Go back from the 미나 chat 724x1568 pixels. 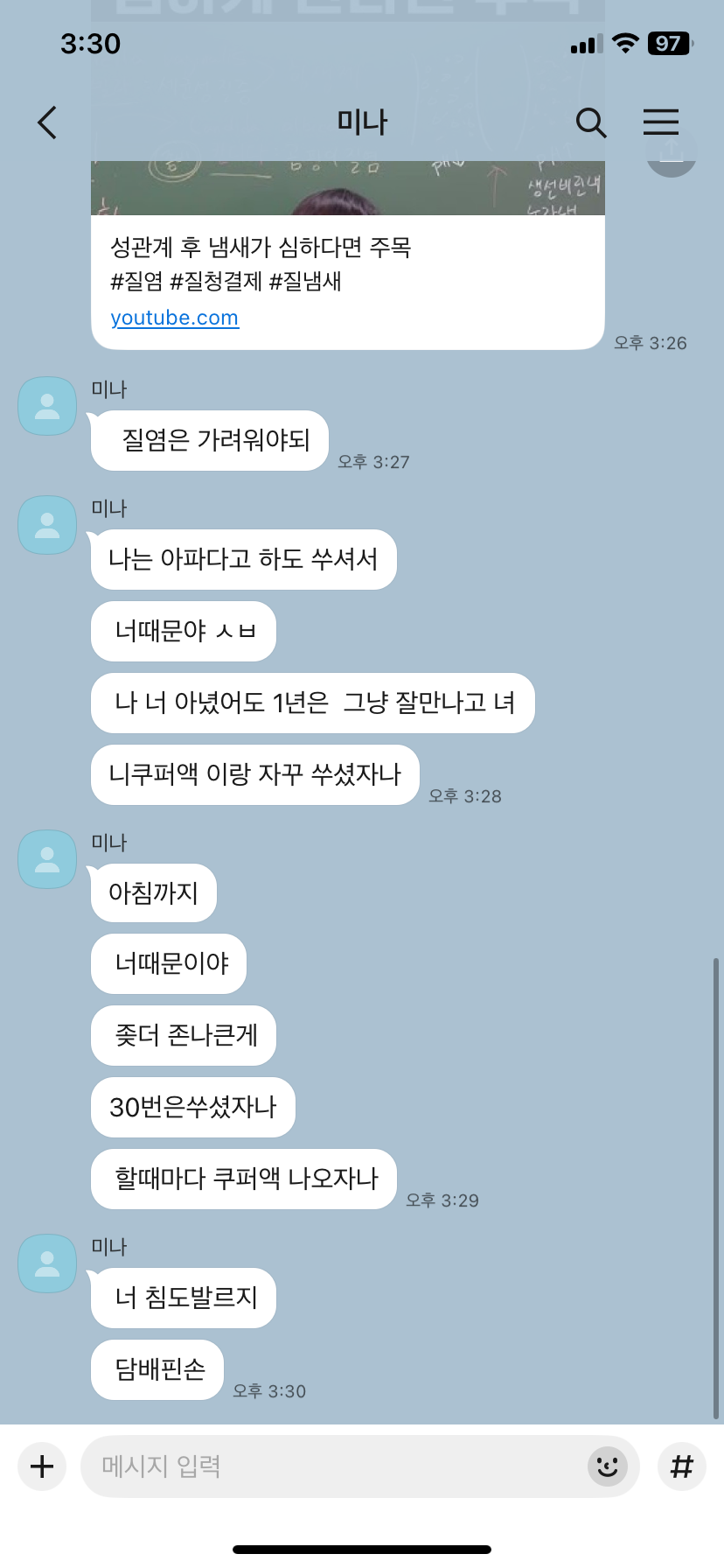(47, 122)
